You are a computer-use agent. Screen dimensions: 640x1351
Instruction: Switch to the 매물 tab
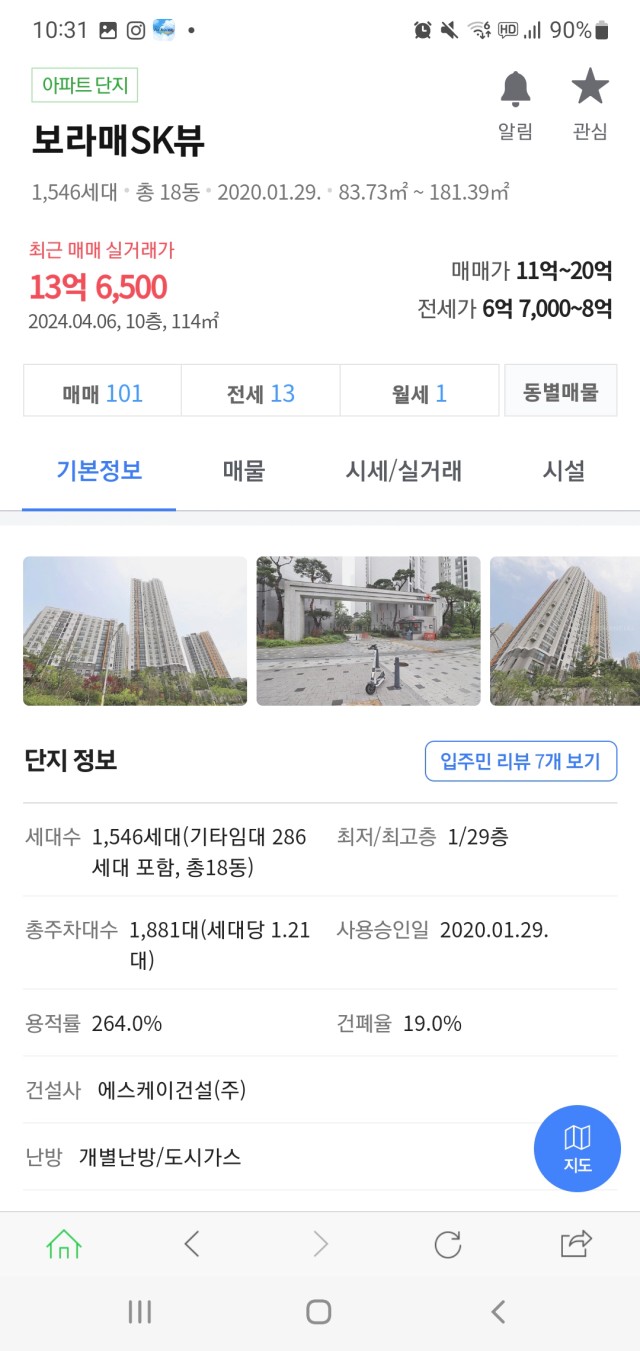pos(244,471)
